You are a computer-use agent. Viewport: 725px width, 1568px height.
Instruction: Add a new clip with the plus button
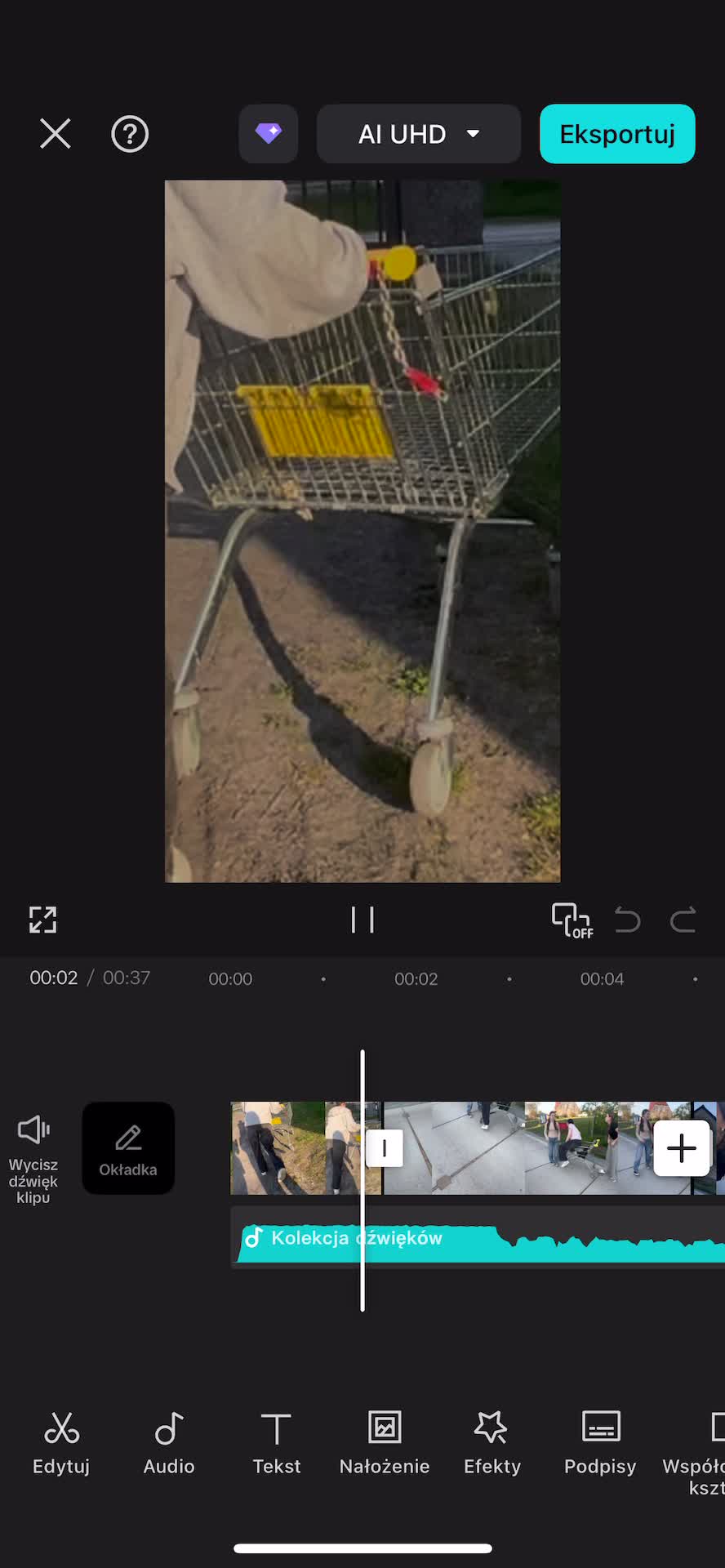[682, 1148]
